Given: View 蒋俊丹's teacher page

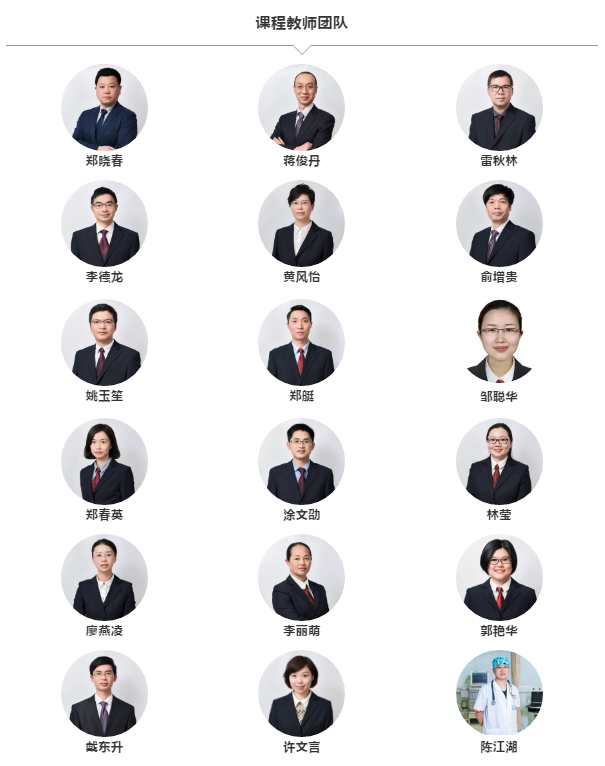Looking at the screenshot, I should tap(301, 108).
